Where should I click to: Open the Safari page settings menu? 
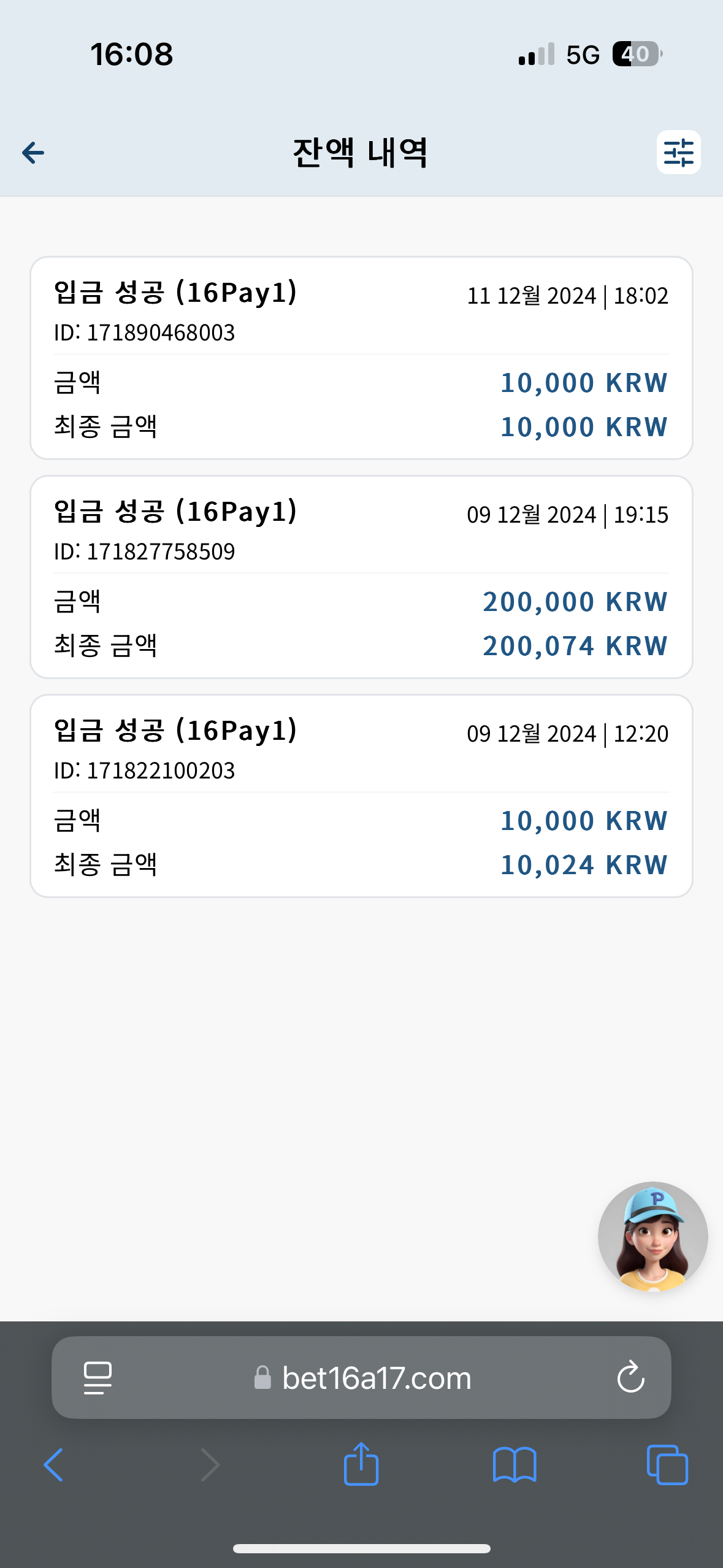pyautogui.click(x=98, y=1378)
